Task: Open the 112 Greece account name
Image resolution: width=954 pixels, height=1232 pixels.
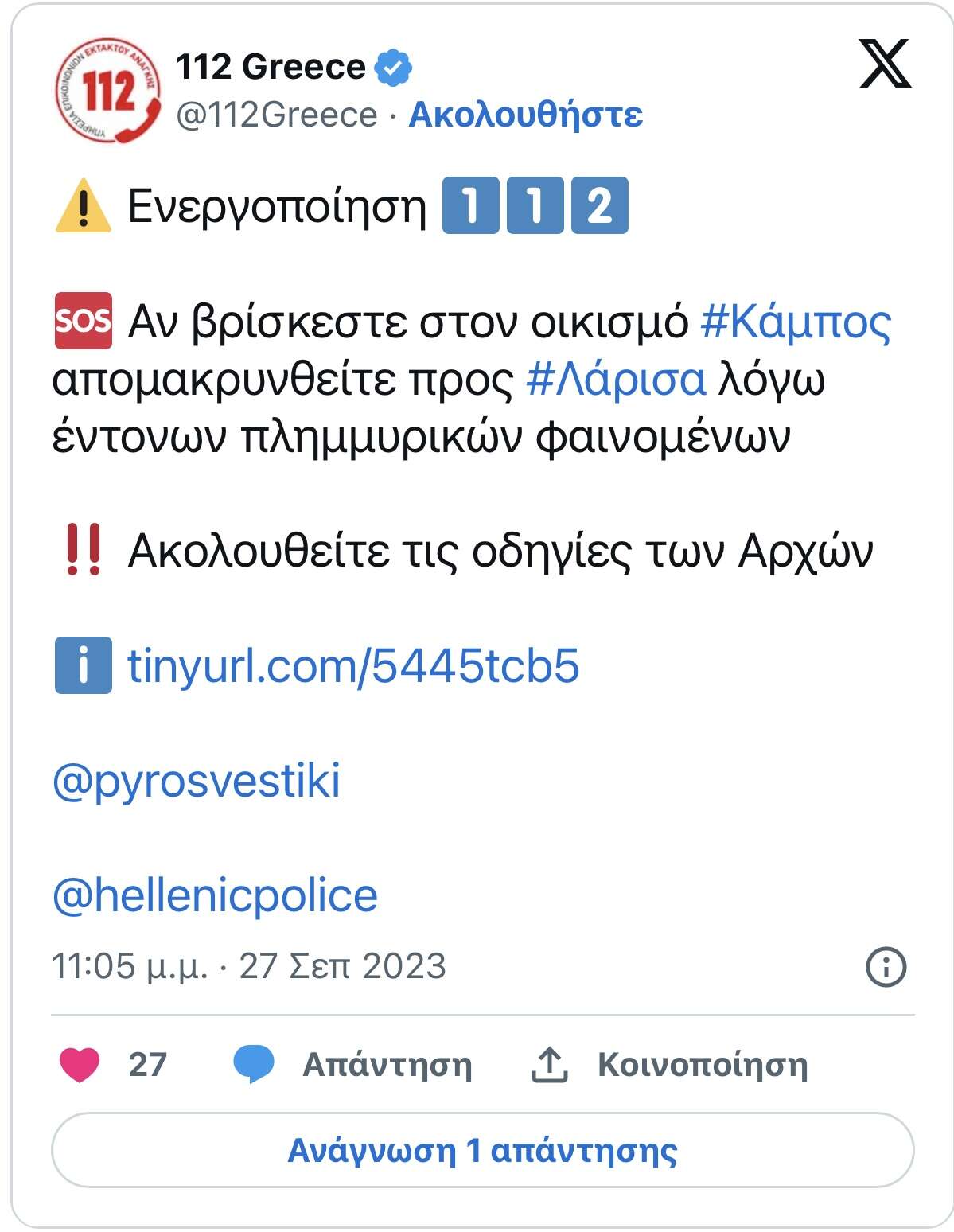Action: 271,67
